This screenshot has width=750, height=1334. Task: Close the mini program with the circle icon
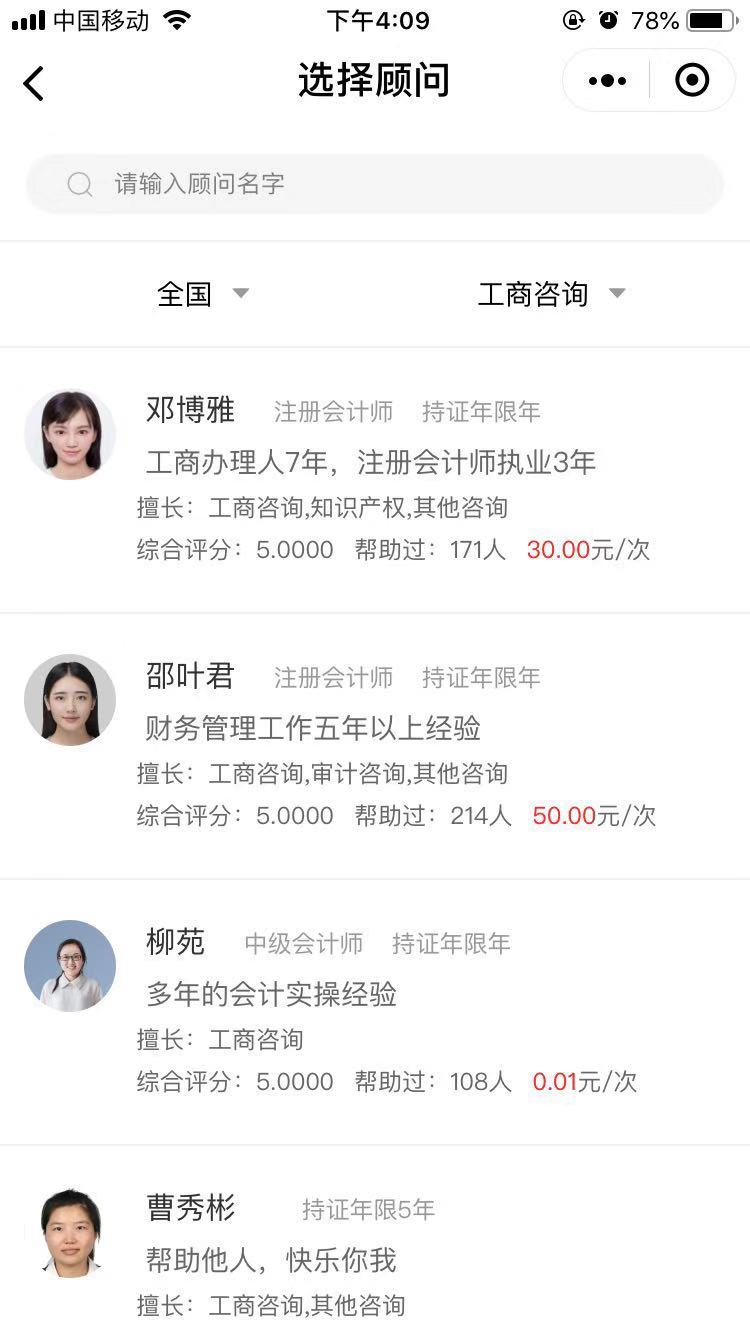pyautogui.click(x=692, y=80)
